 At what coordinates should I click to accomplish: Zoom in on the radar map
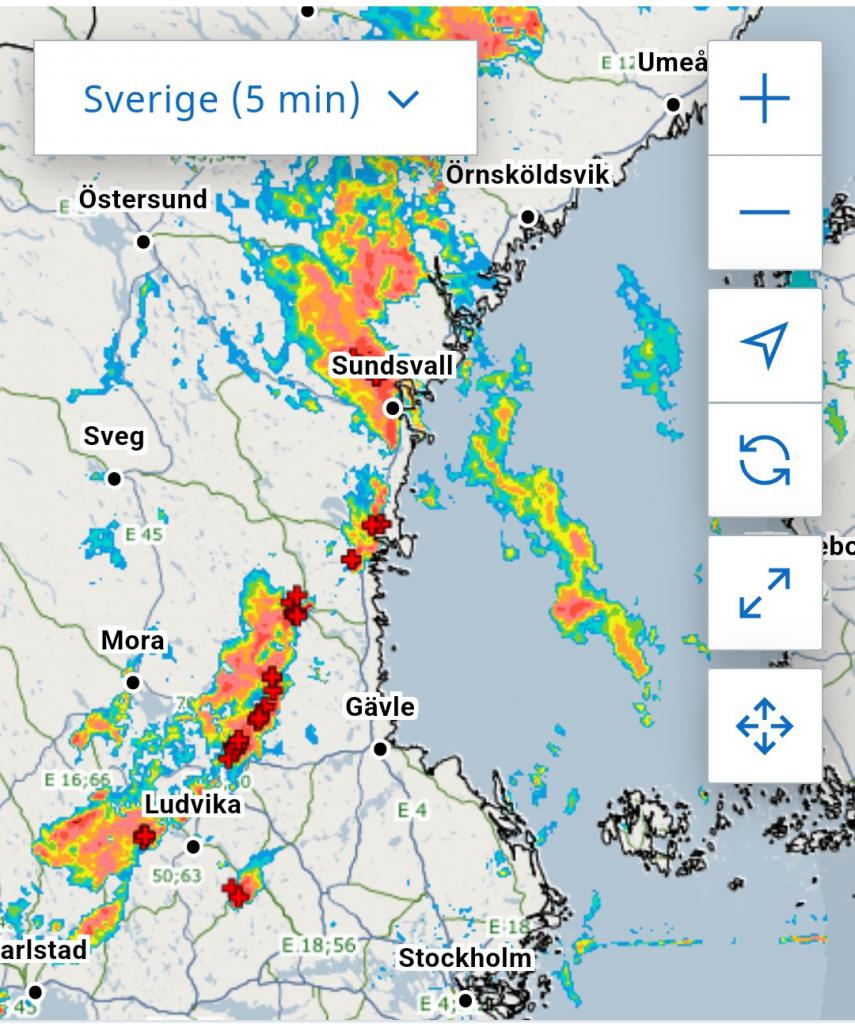pos(764,98)
